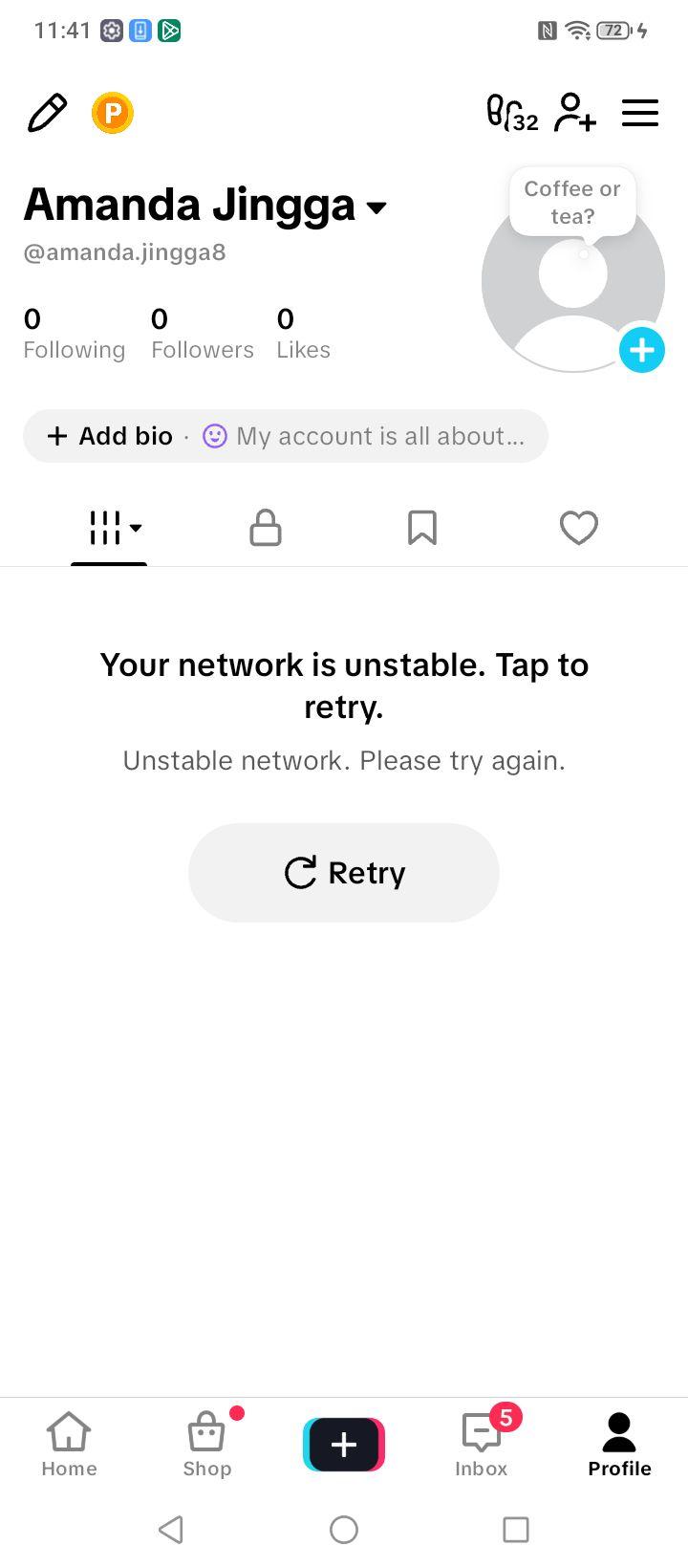The image size is (688, 1568).
Task: Open the hamburger menu
Action: pos(640,113)
